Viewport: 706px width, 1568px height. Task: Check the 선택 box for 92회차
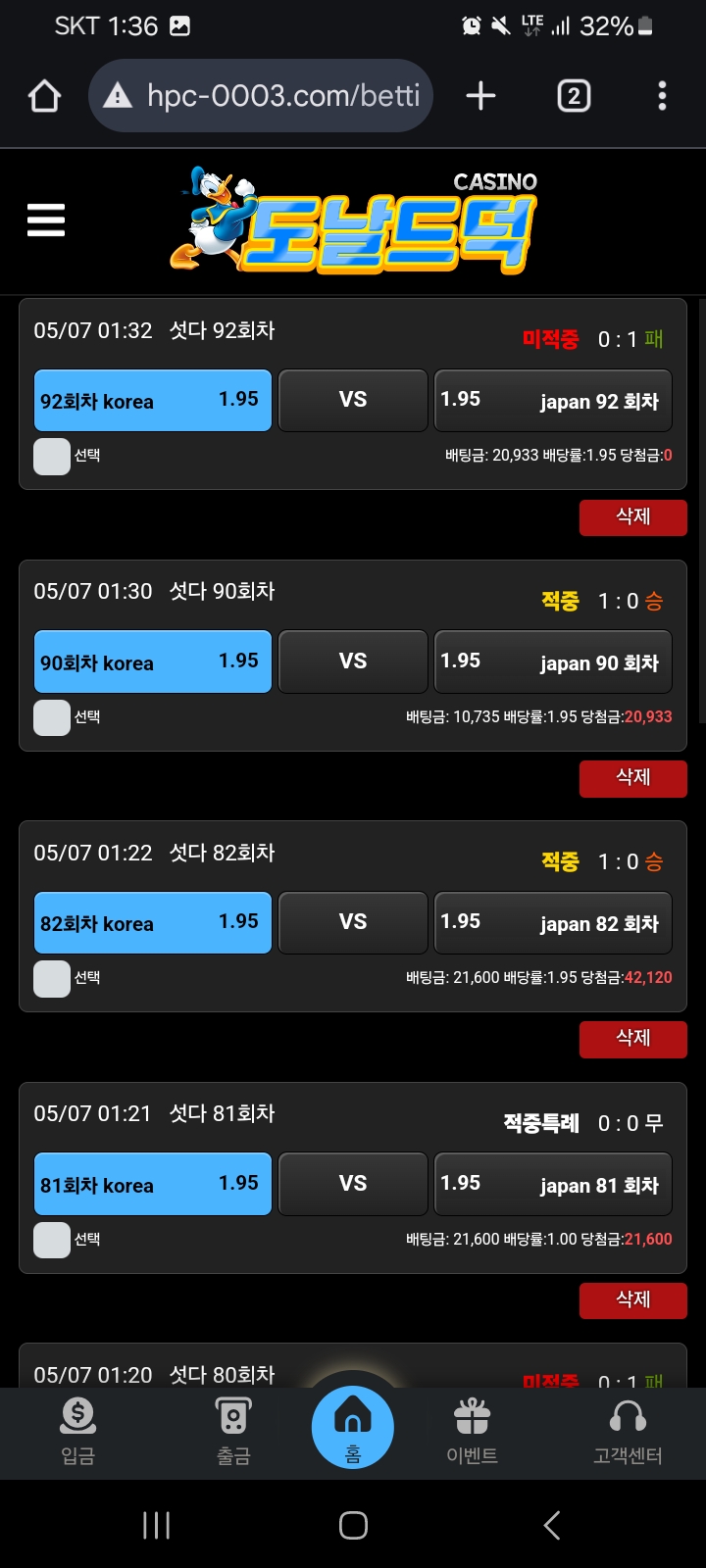52,457
